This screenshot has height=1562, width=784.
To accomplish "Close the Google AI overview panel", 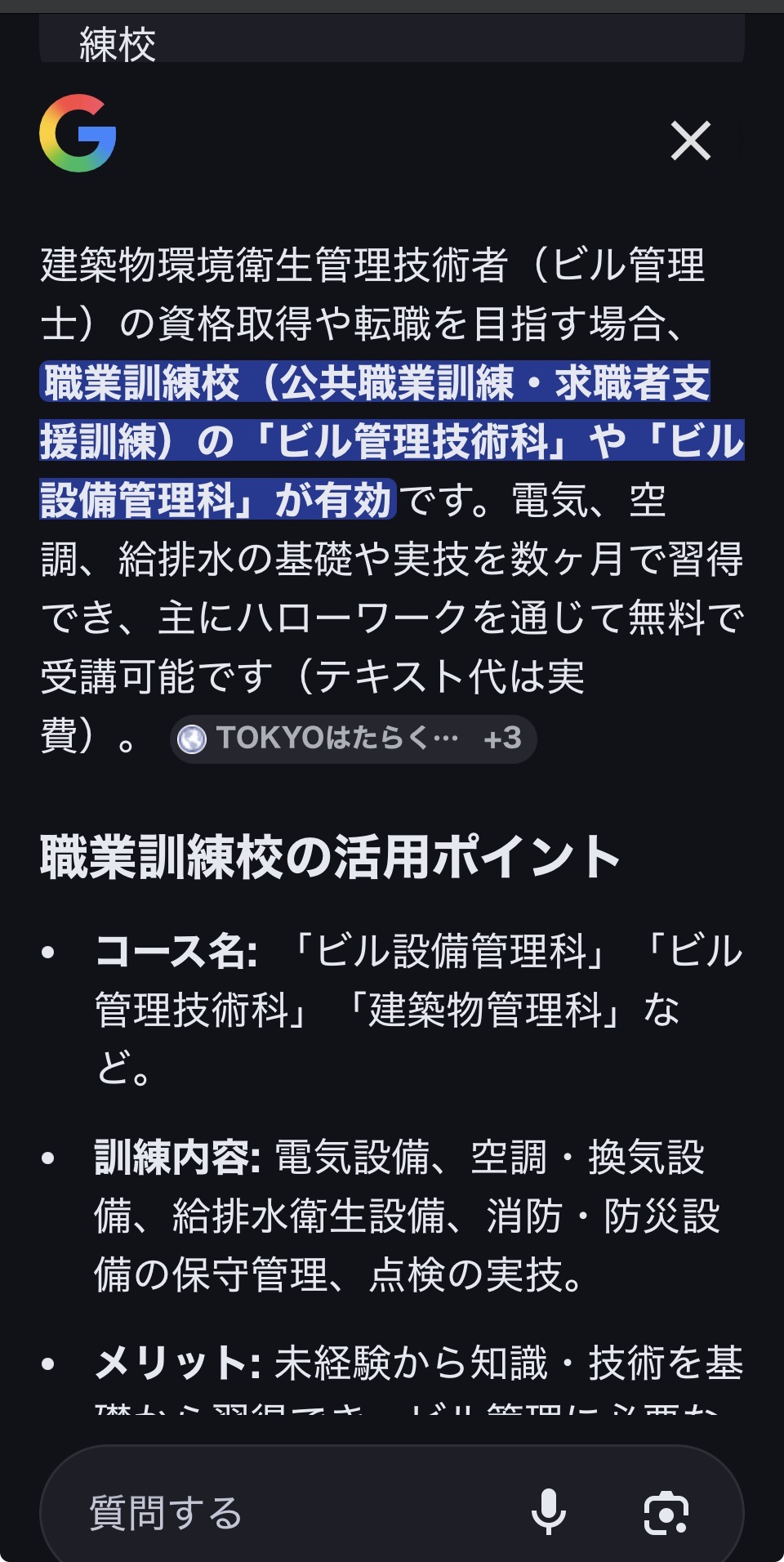I will tap(691, 141).
